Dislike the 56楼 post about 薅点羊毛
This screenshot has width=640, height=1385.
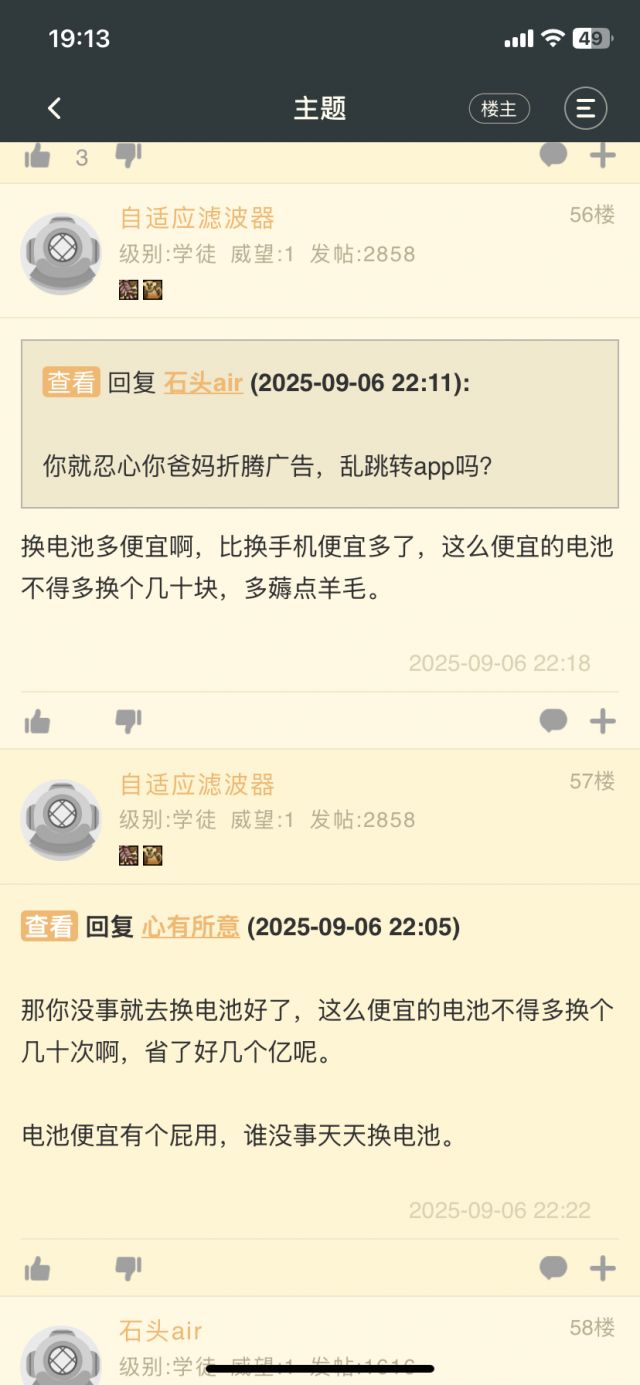pos(128,721)
